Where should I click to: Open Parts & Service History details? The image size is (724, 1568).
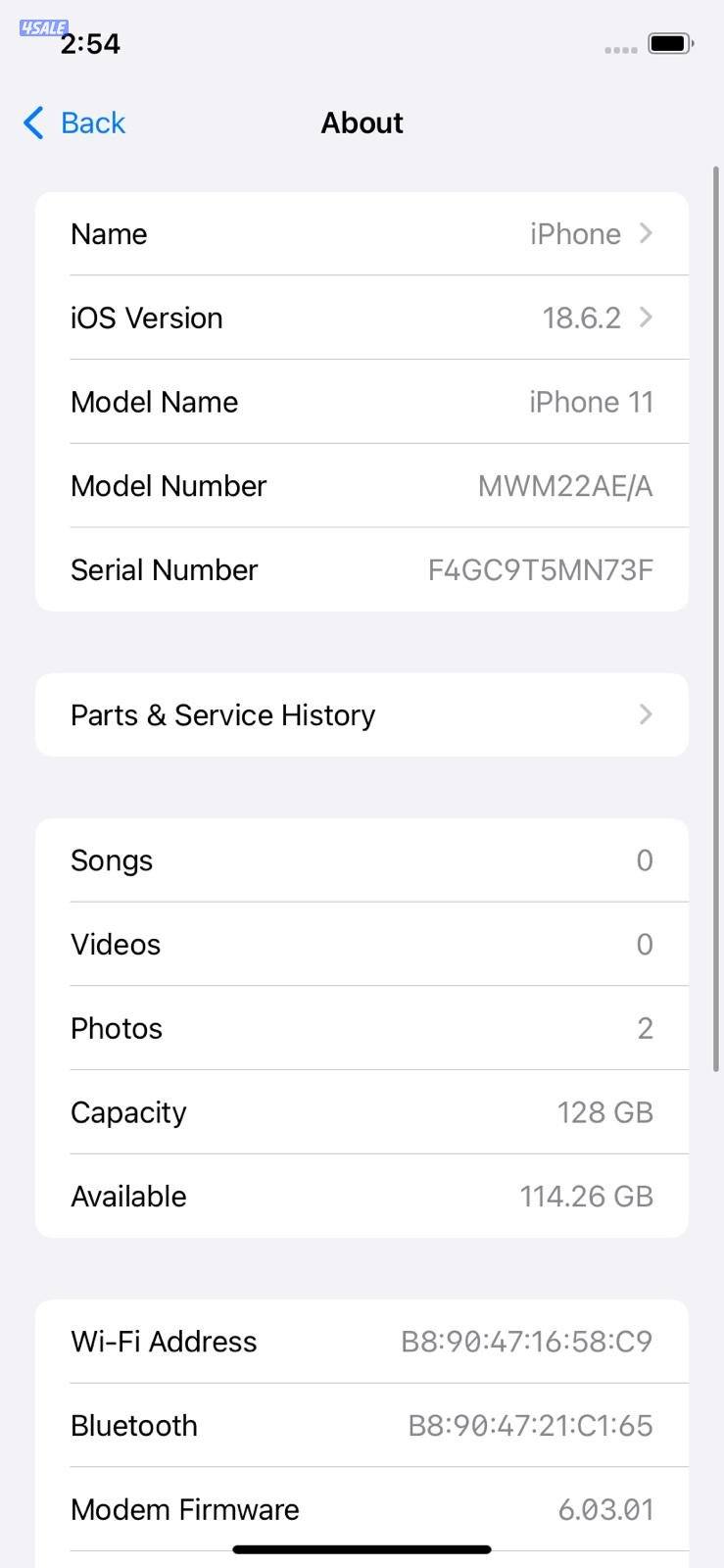click(x=362, y=714)
